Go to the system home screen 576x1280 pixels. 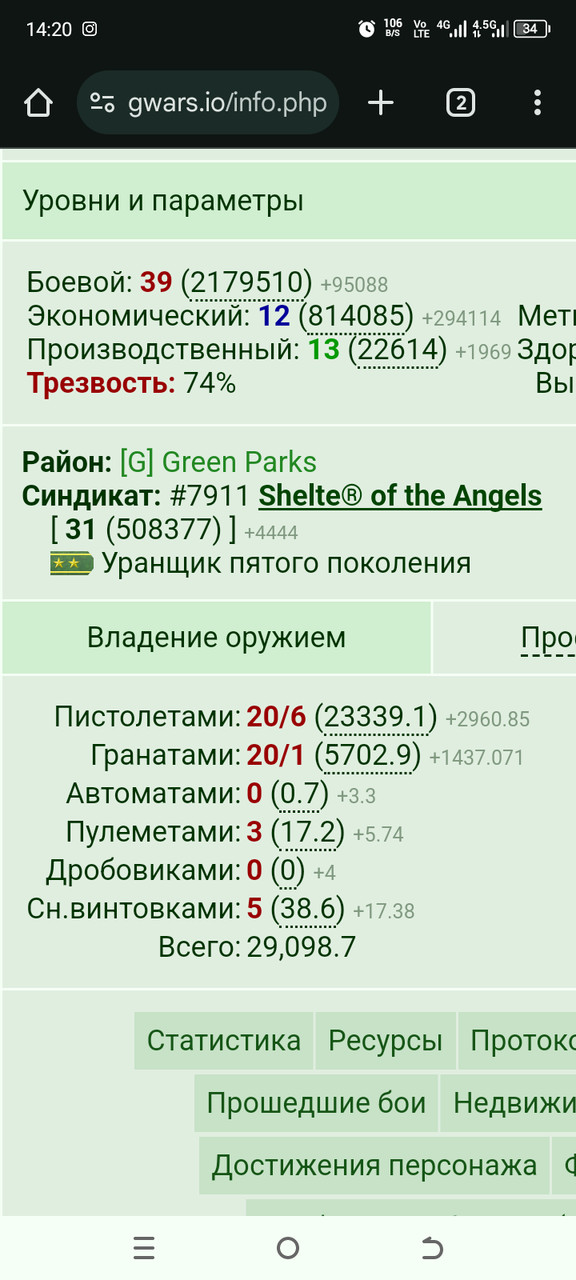tap(288, 1247)
